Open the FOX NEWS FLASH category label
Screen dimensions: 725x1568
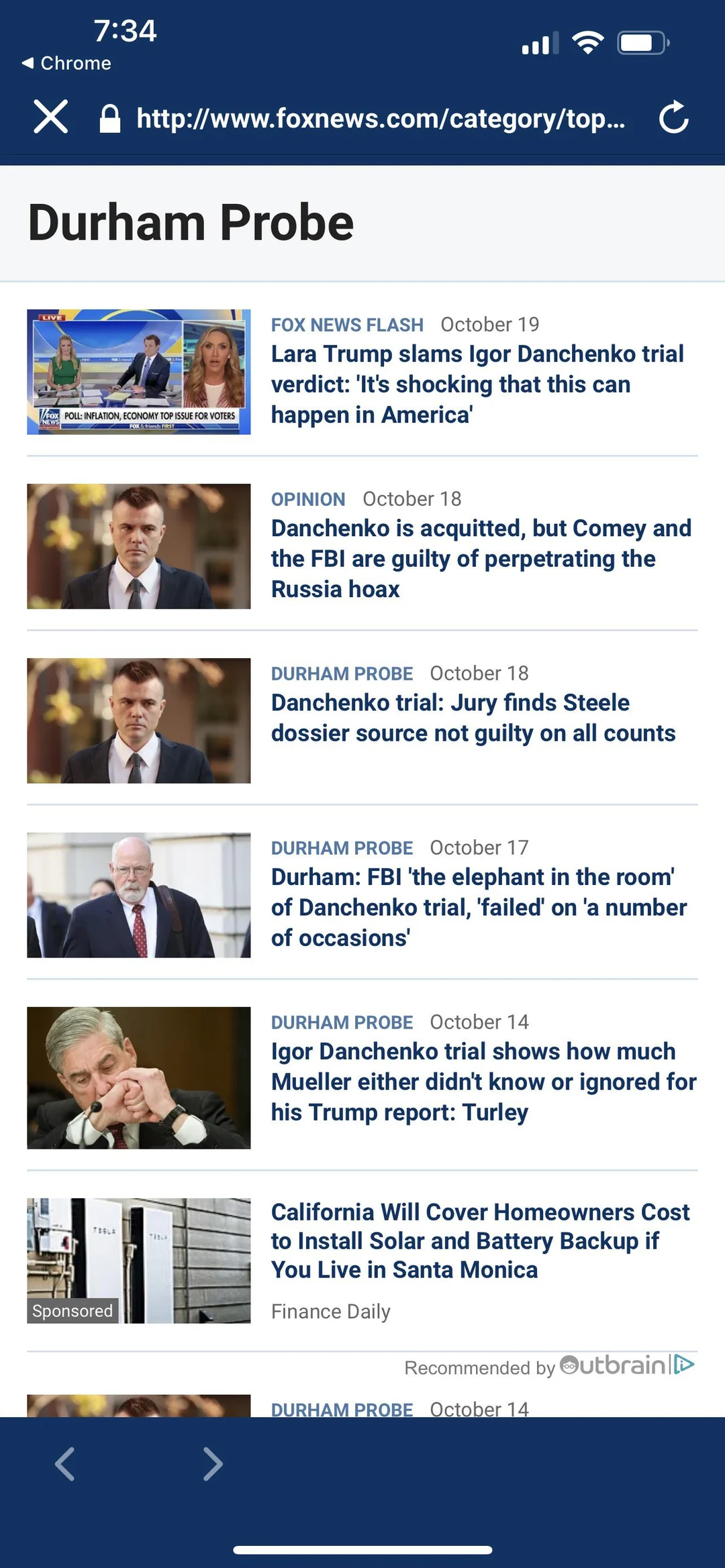pyautogui.click(x=346, y=324)
